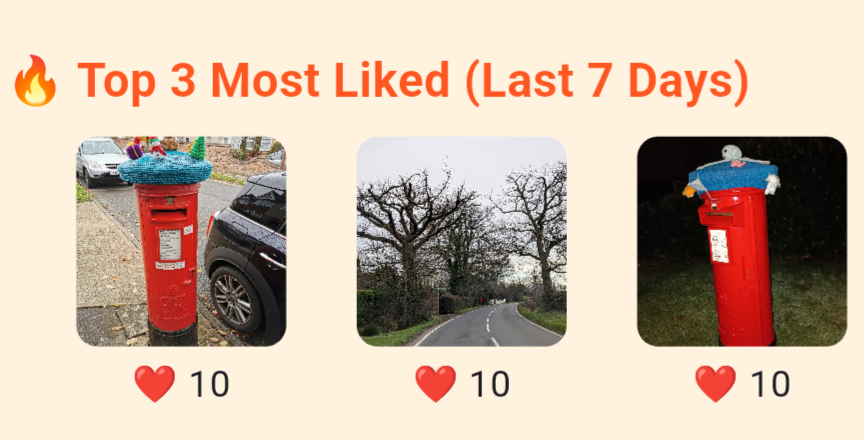Open the tree-lined country road photo
Screen dimensions: 864x440
click(461, 241)
